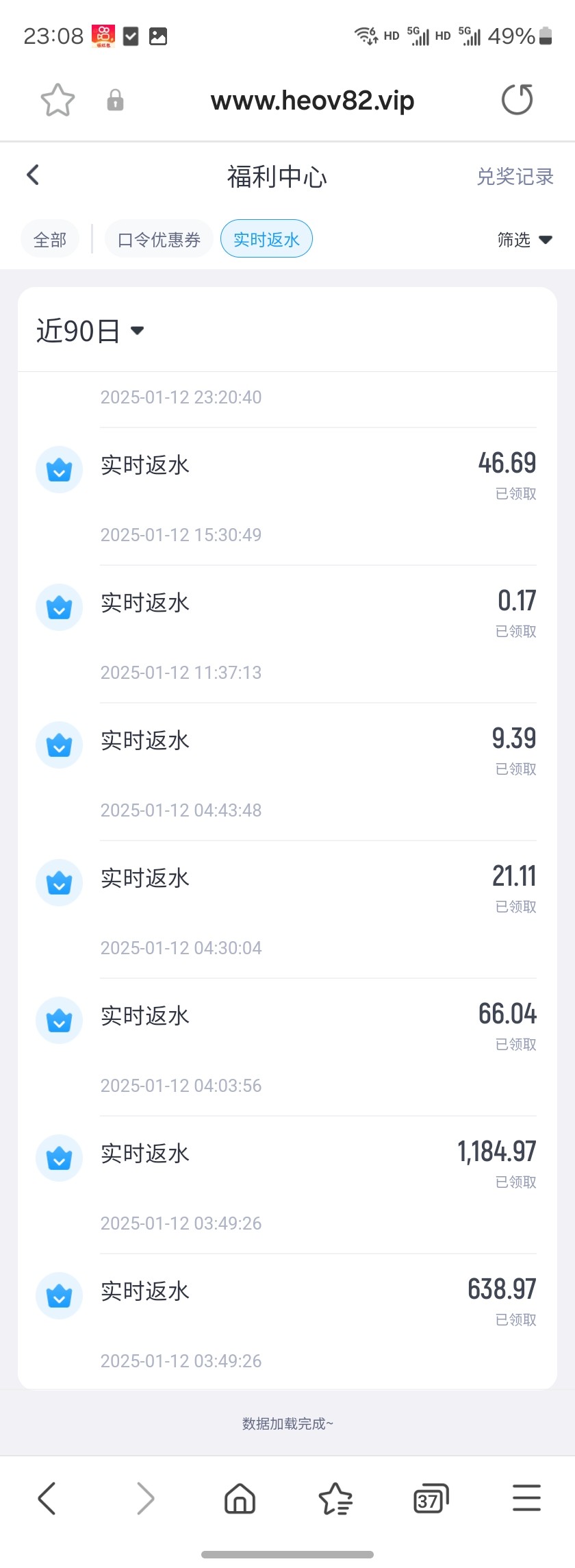This screenshot has height=1568, width=575.
Task: Switch to the 口令优惠券 tab
Action: (x=159, y=240)
